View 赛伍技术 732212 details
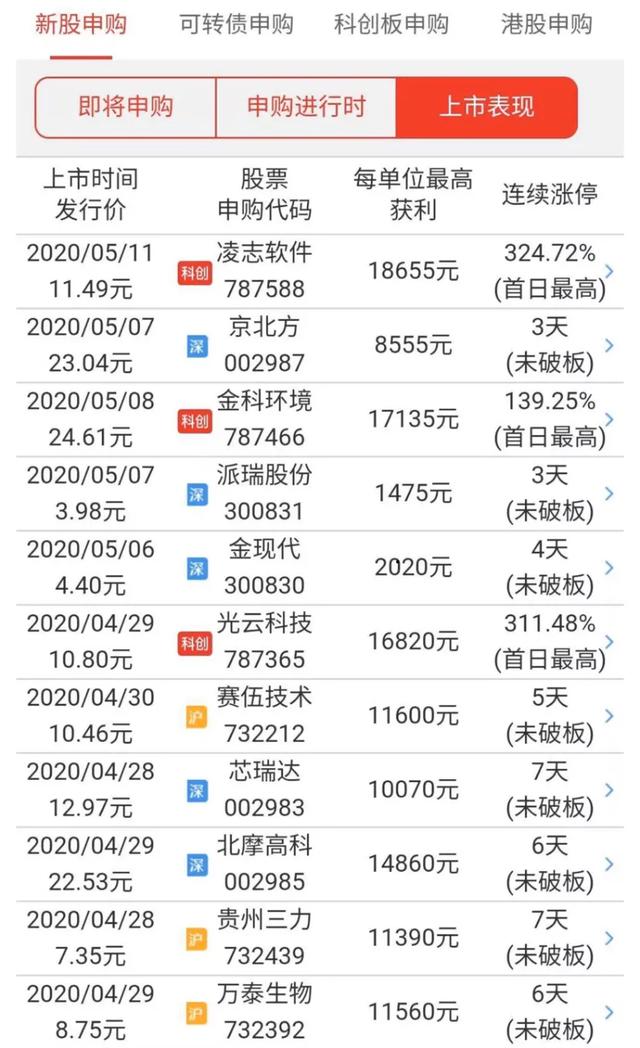This screenshot has height=1048, width=640. [320, 716]
